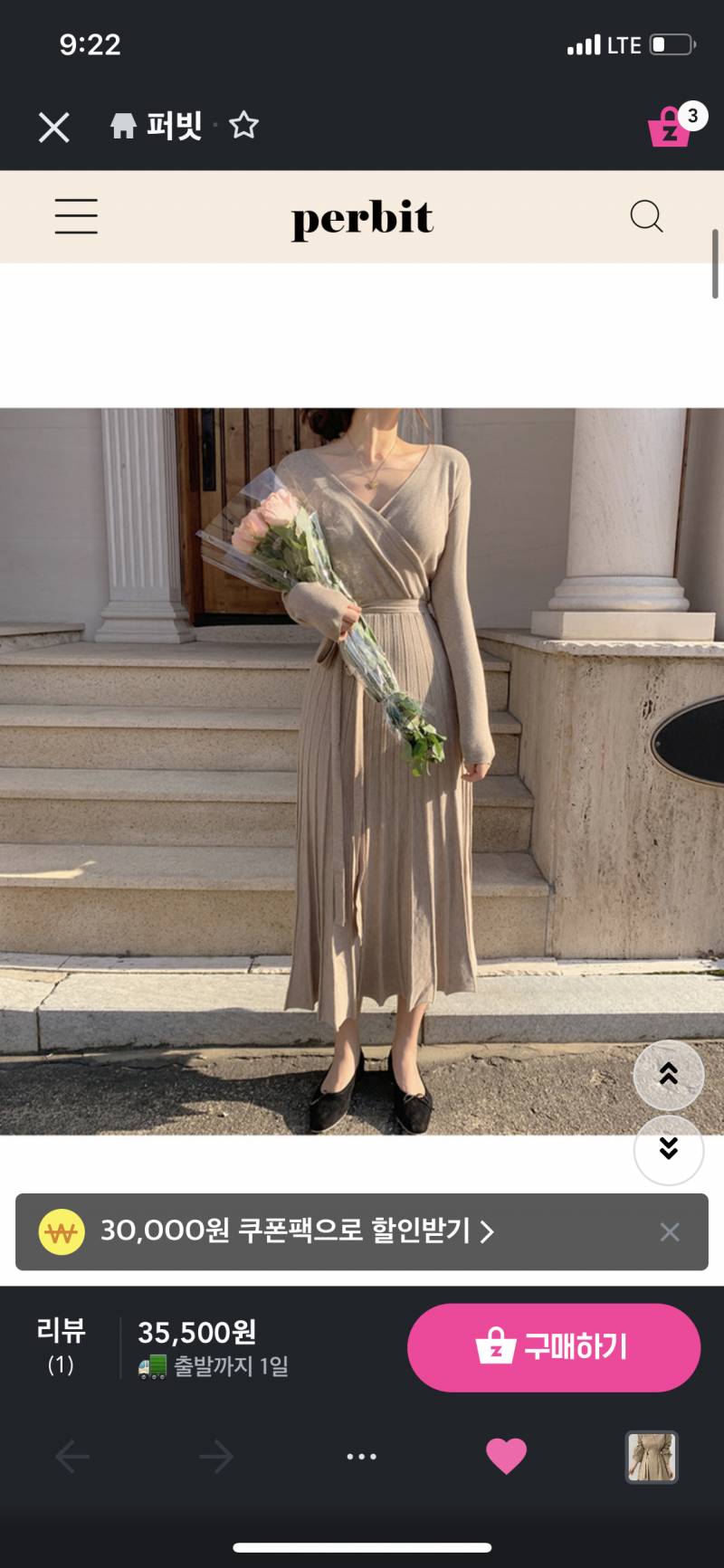Open the perbit hamburger menu
Viewport: 724px width, 1568px height.
(x=76, y=217)
